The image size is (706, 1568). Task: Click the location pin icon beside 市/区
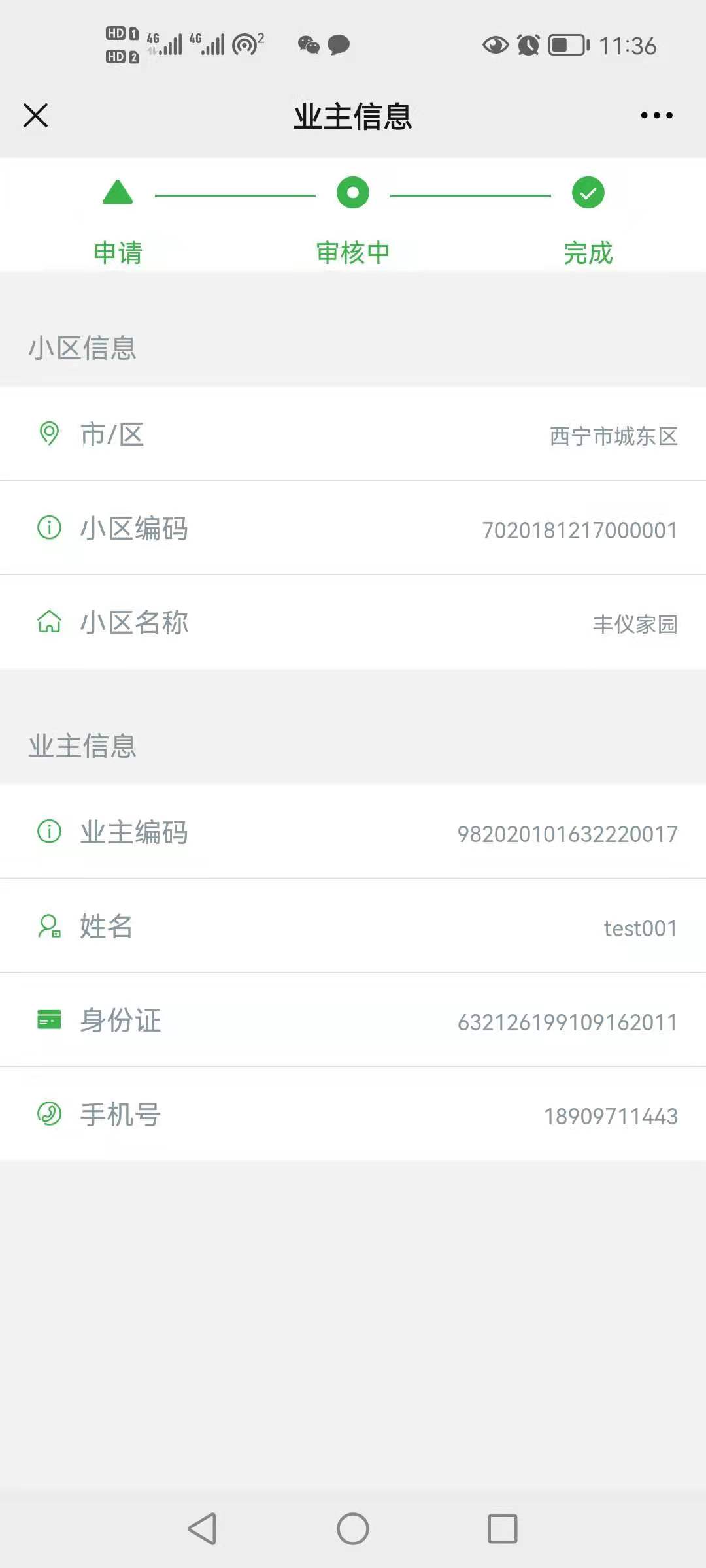[x=49, y=433]
